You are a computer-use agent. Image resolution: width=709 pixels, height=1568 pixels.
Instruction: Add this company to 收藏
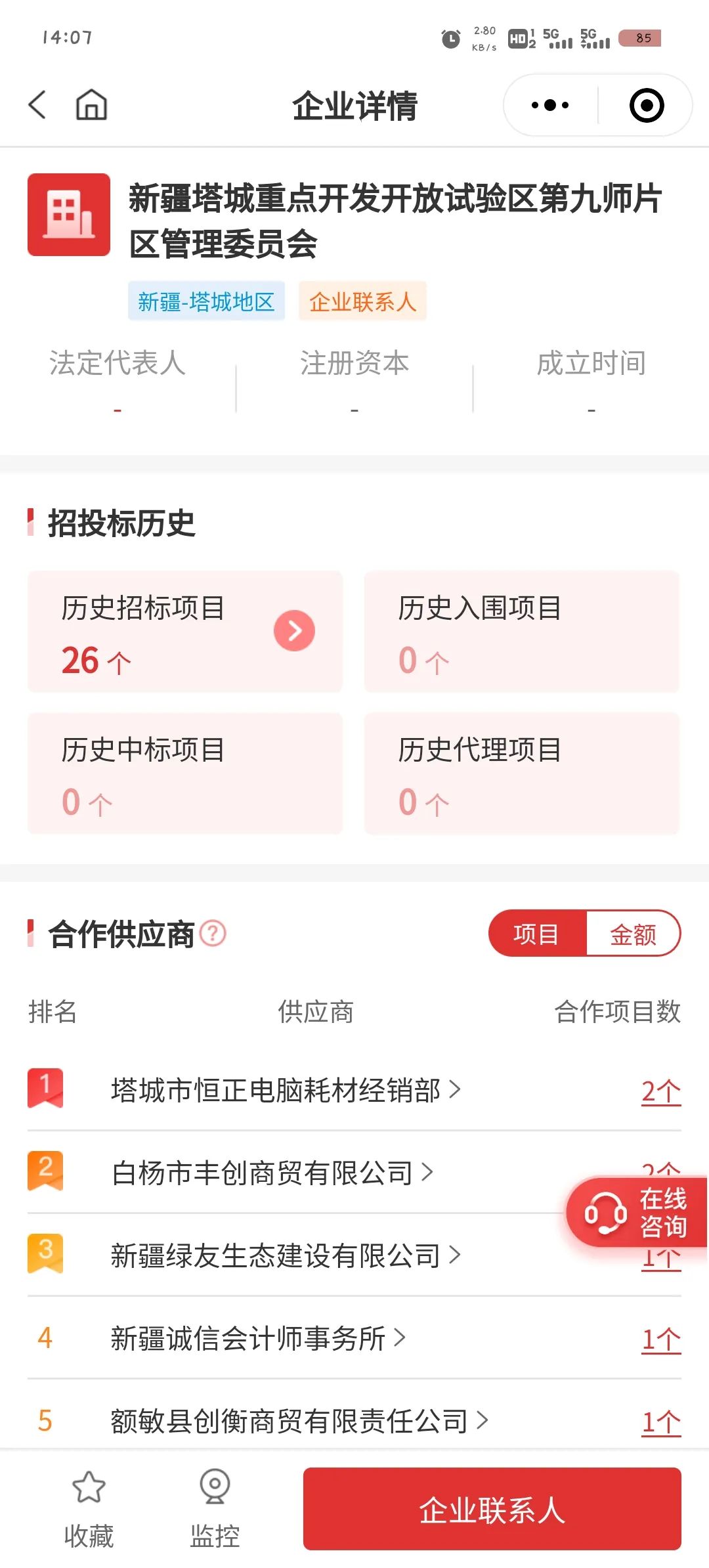[89, 1509]
